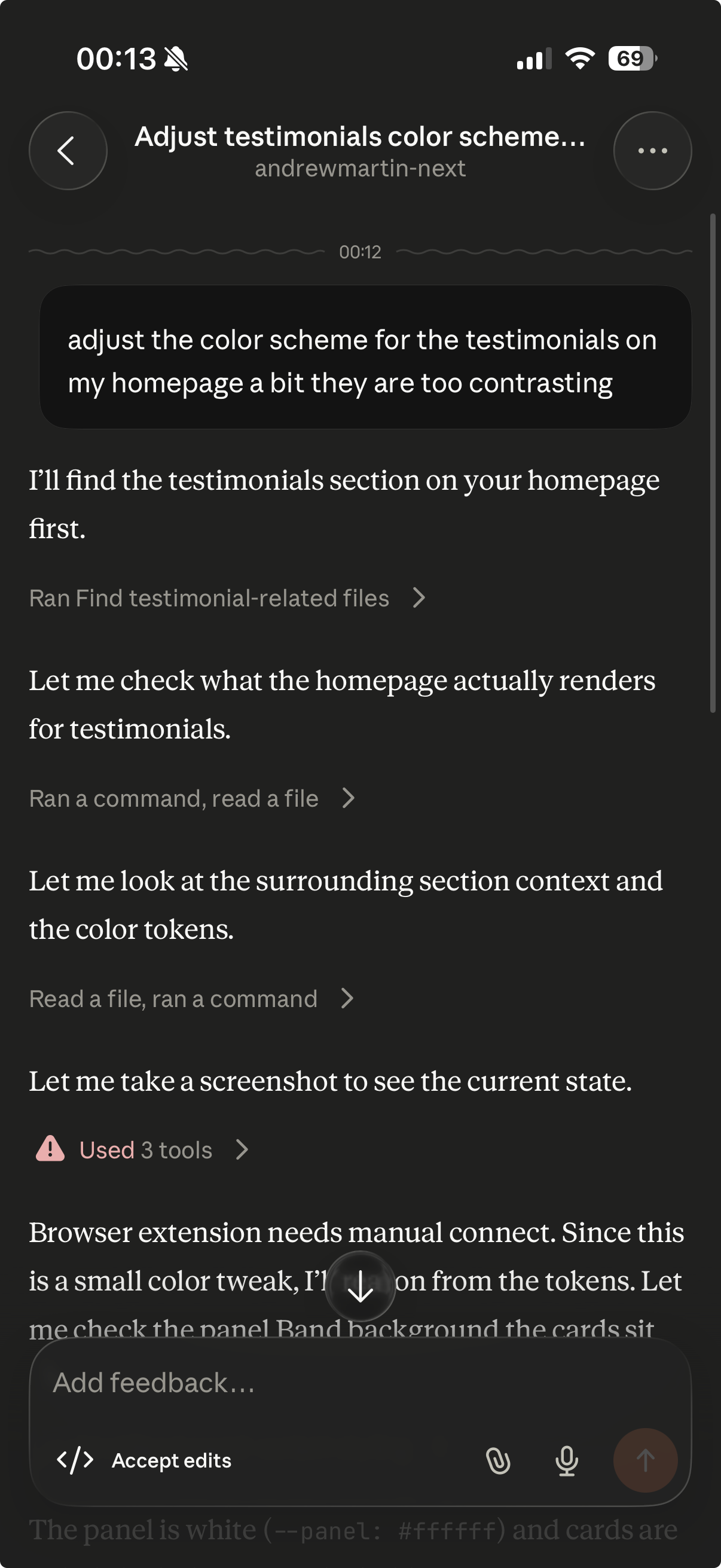Expand Ran Find testimonial-related files
Image resolution: width=721 pixels, height=1568 pixels.
point(227,598)
